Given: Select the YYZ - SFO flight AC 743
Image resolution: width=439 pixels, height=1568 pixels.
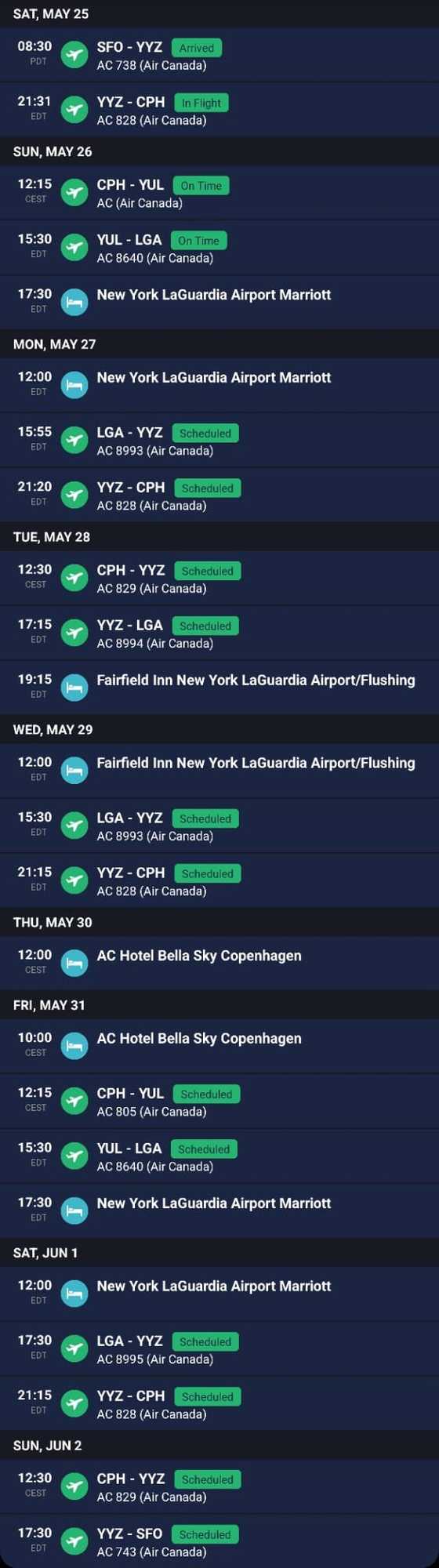Looking at the screenshot, I should click(219, 1541).
